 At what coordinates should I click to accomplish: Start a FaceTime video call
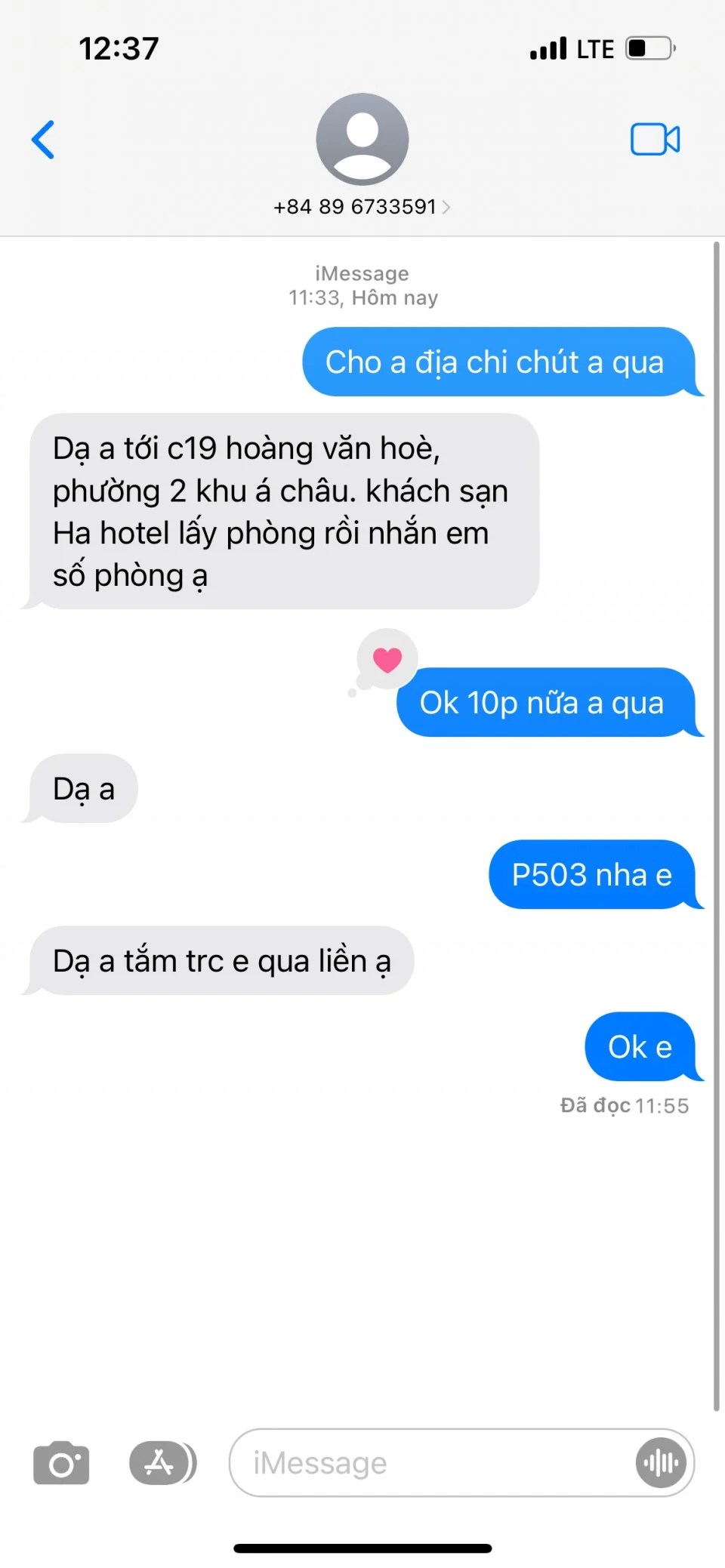(x=655, y=140)
